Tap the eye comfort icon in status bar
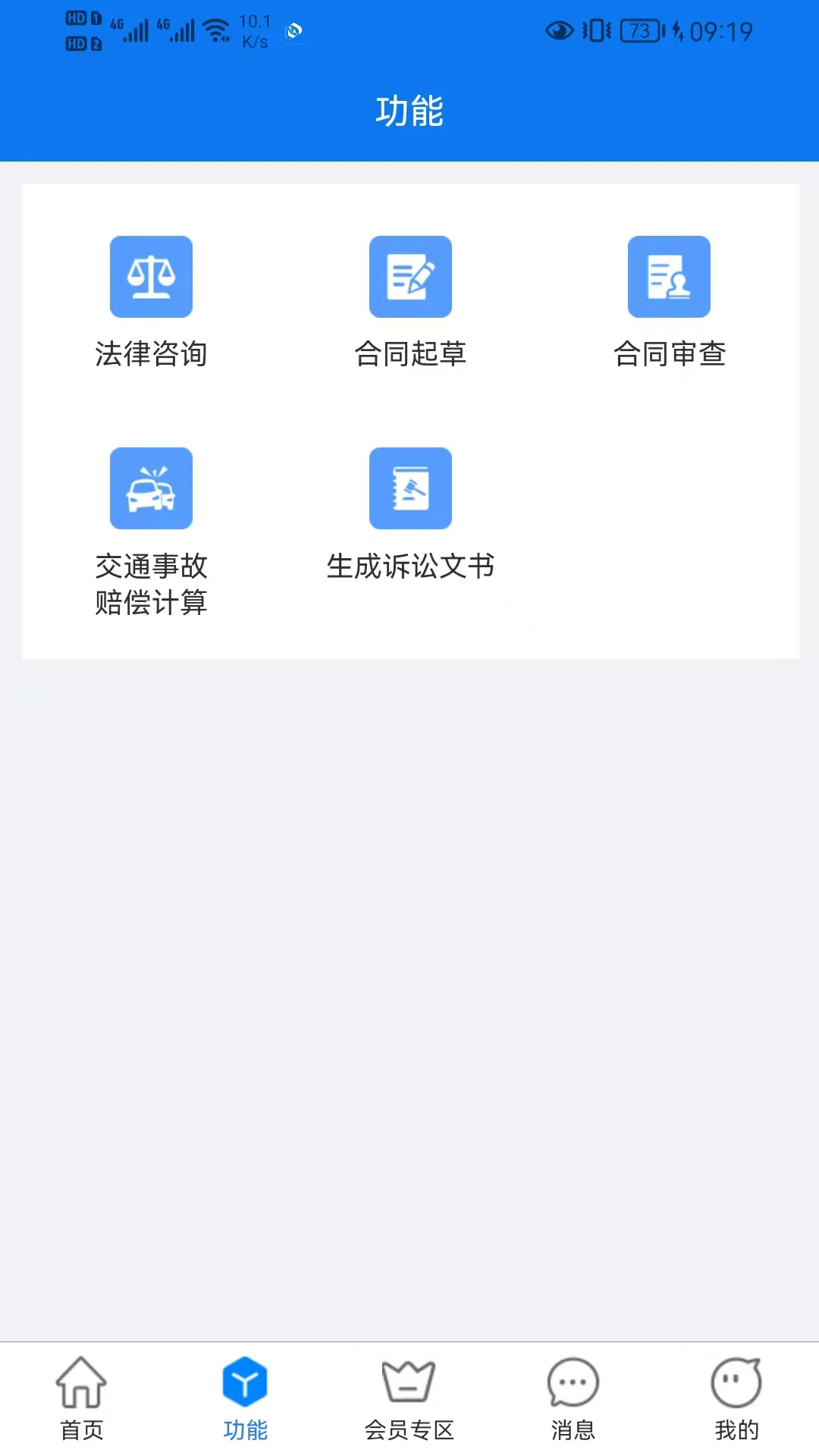819x1456 pixels. (559, 32)
